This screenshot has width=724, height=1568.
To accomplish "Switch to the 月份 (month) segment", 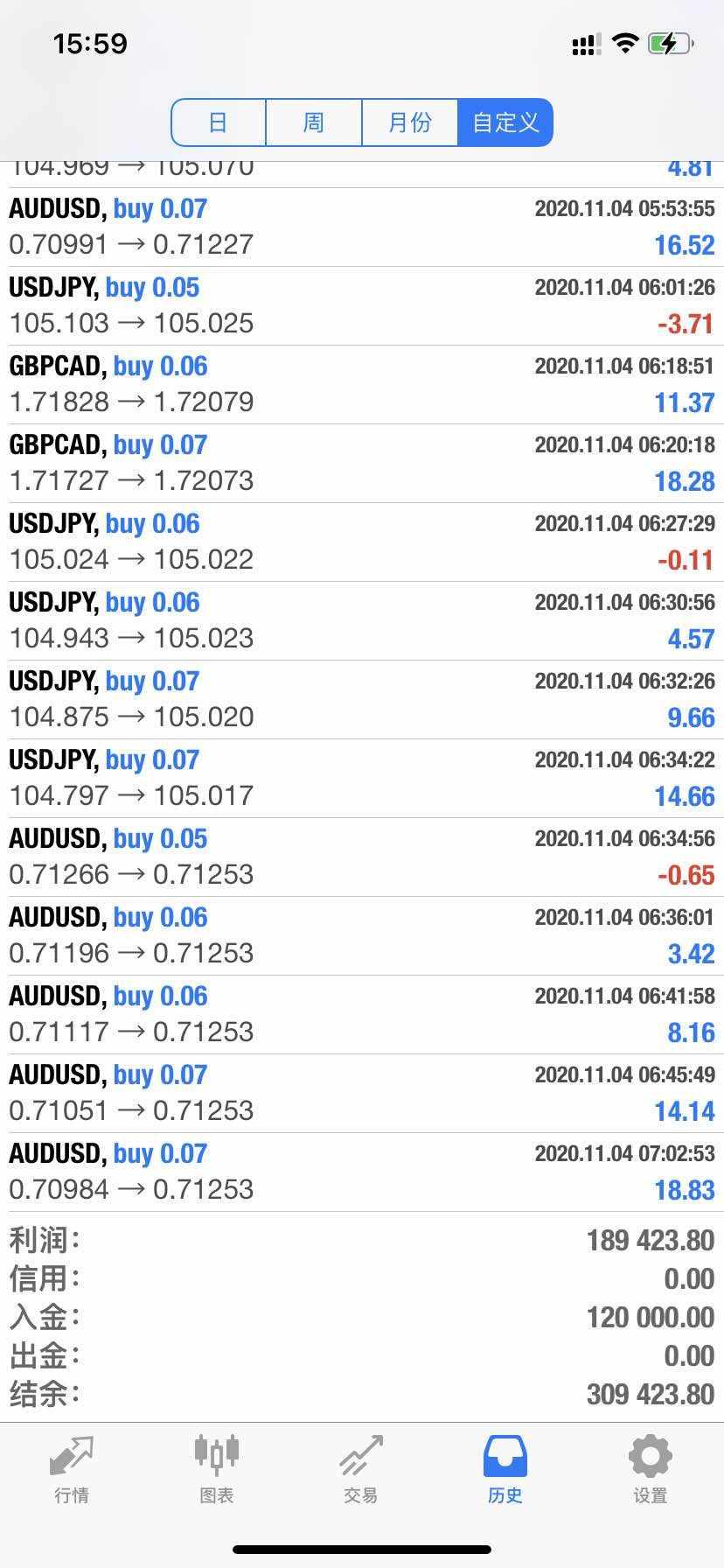I will click(410, 122).
